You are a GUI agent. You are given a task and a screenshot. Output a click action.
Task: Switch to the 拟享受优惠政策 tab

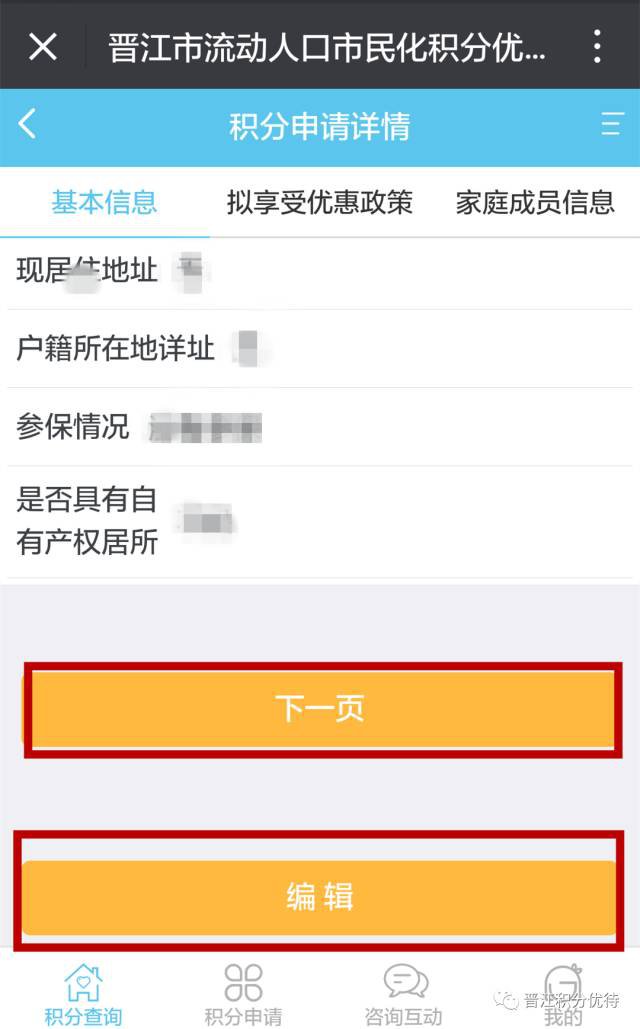point(319,203)
